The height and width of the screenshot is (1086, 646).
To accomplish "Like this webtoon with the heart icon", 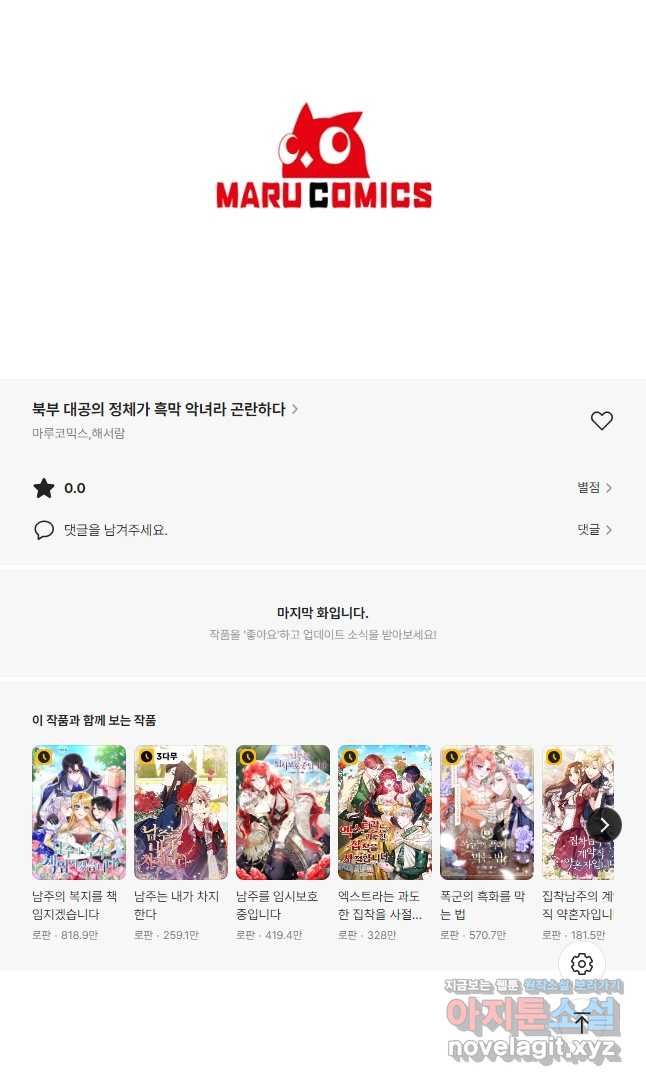I will point(601,421).
